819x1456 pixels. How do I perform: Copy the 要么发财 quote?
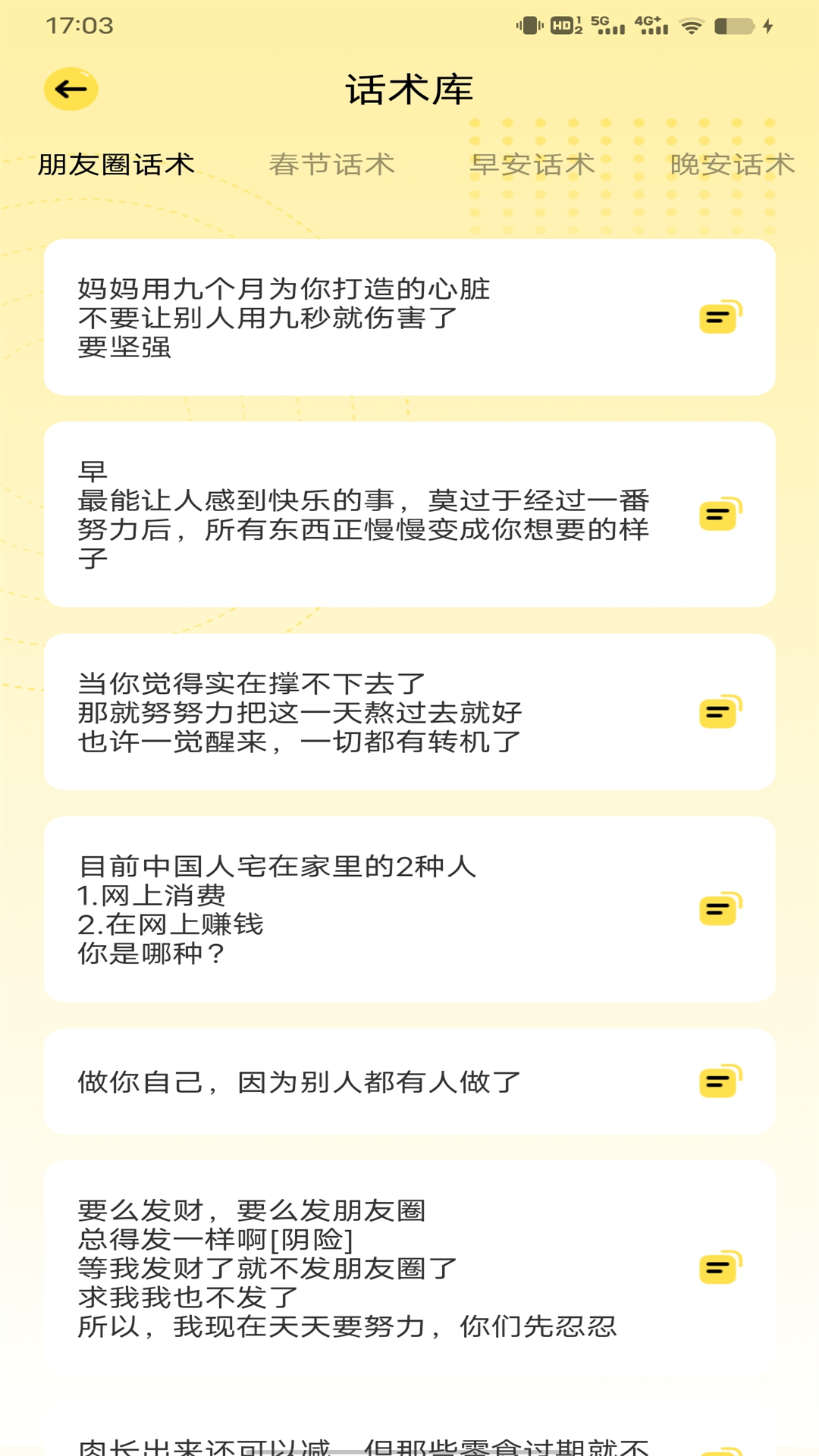click(x=717, y=1266)
